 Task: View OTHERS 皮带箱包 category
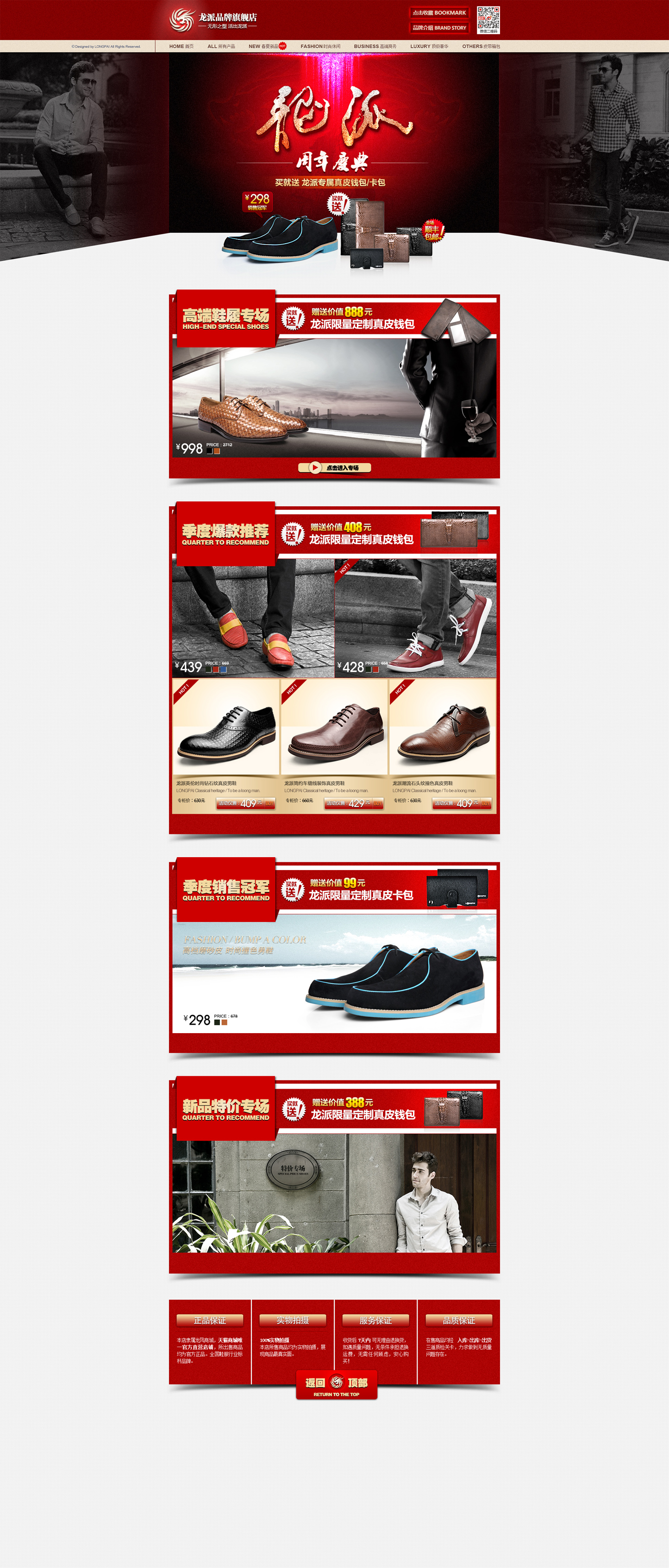[480, 46]
